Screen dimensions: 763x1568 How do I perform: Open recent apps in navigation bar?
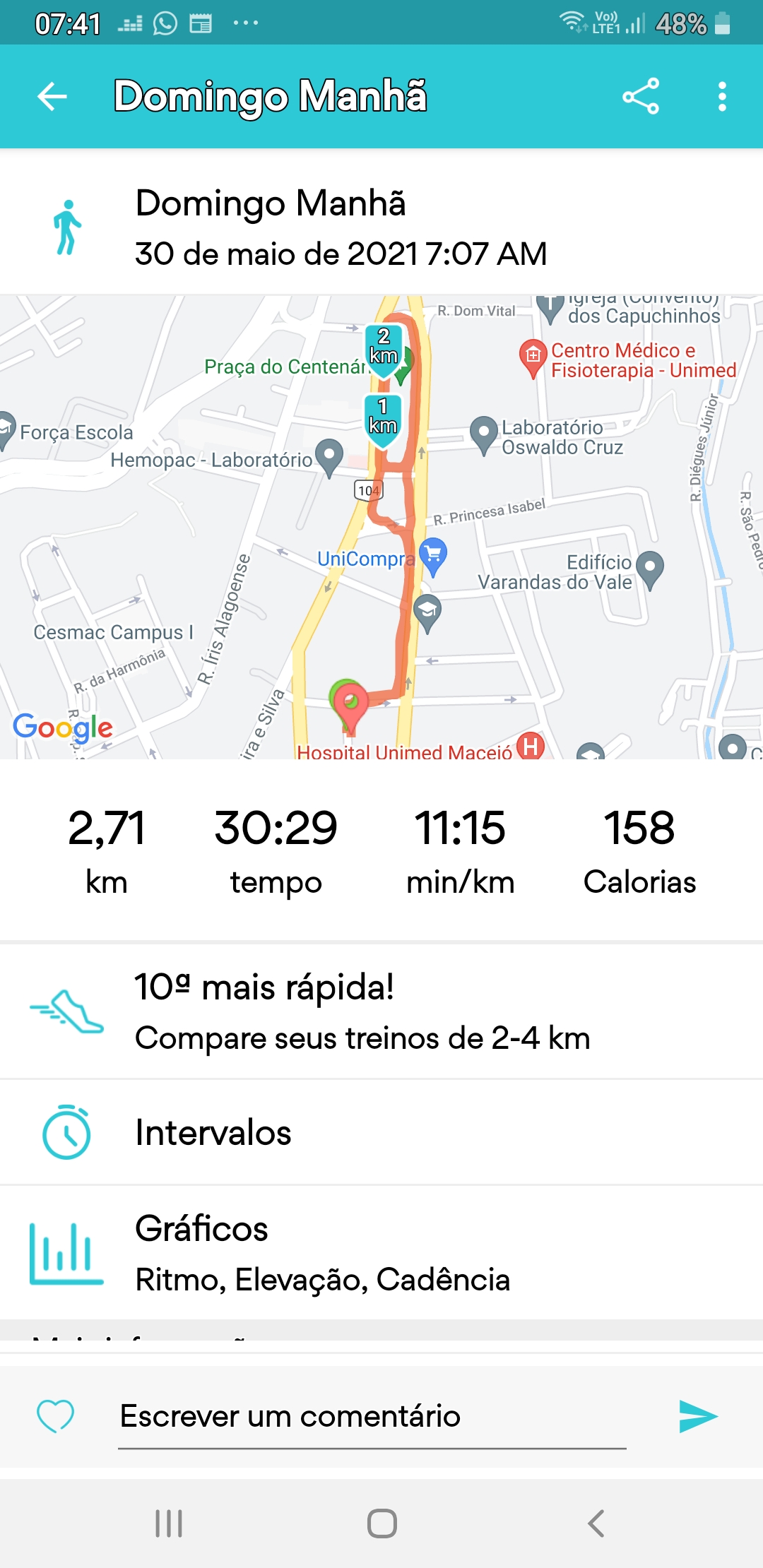(169, 1524)
